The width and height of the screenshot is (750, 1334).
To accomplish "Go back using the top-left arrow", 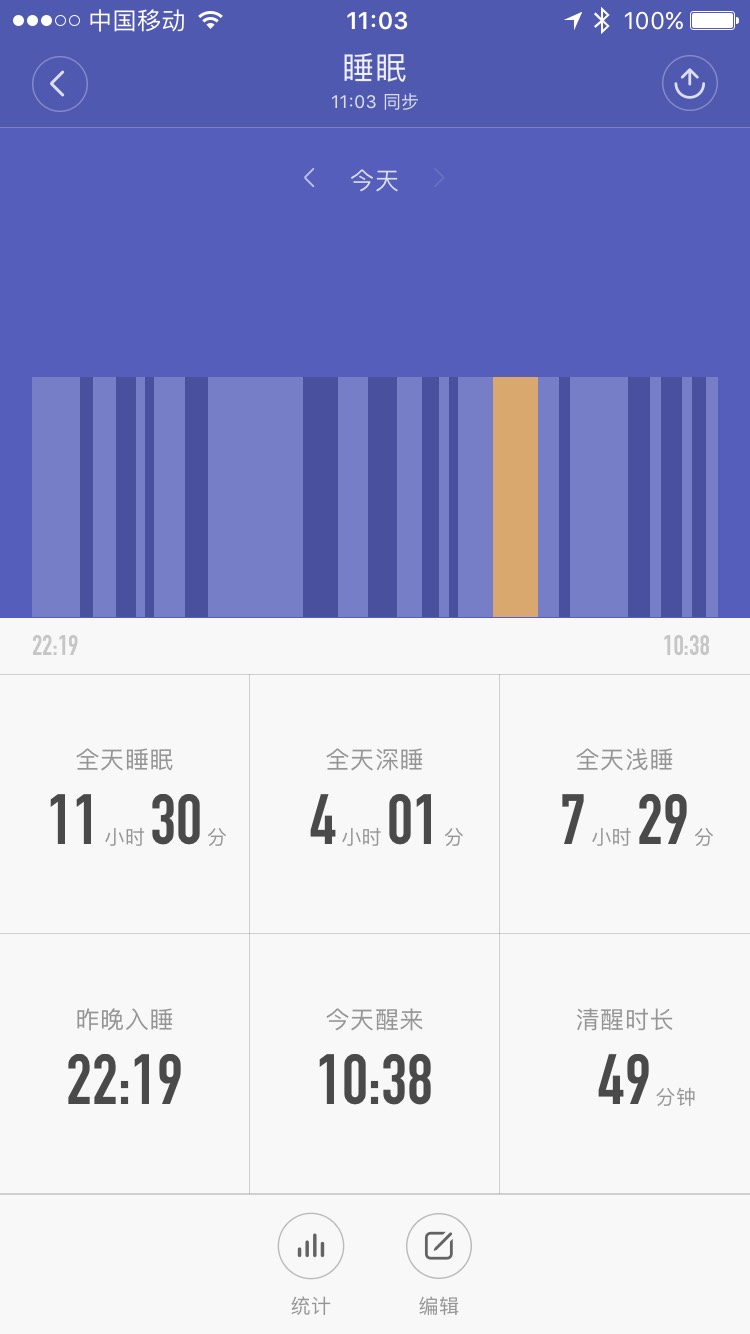I will coord(60,84).
